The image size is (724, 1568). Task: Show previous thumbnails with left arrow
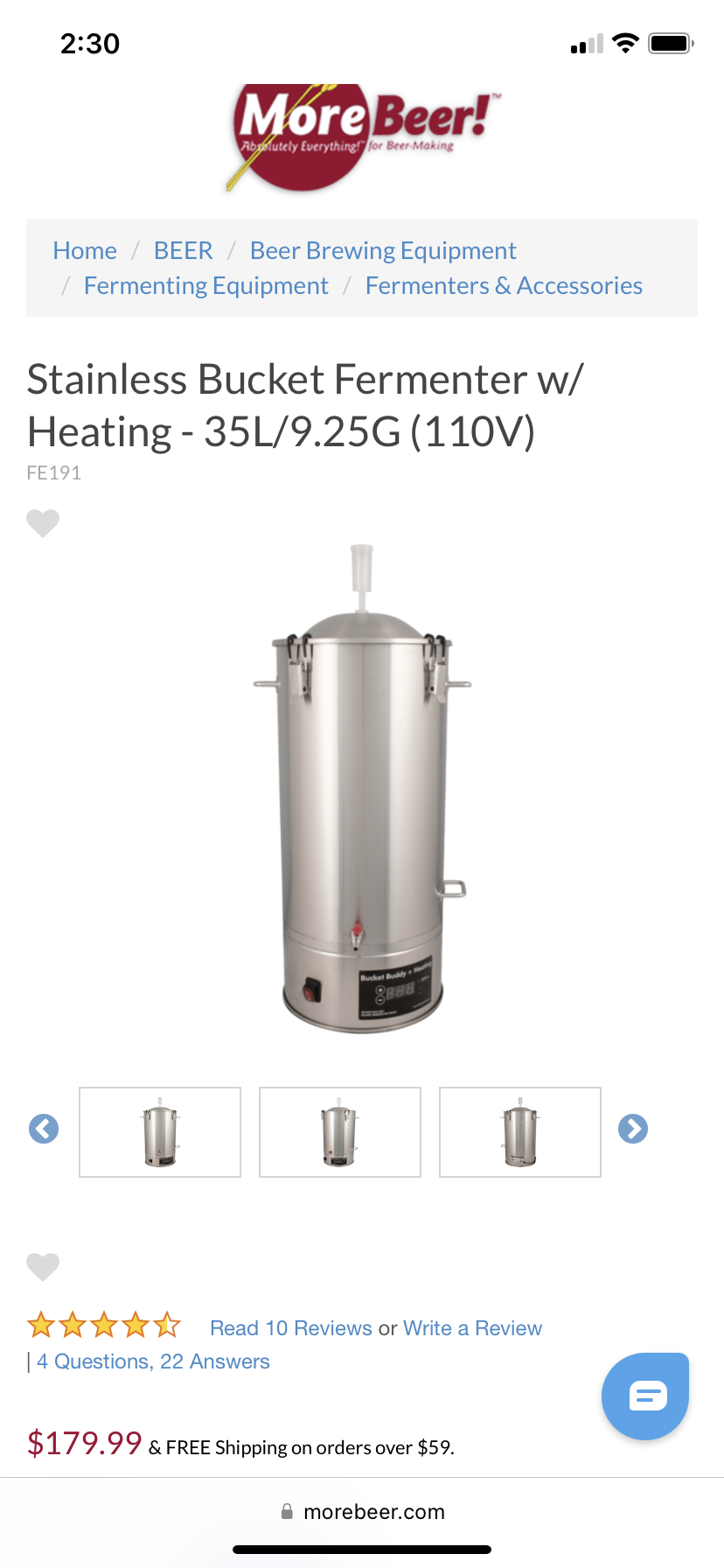pos(44,1129)
